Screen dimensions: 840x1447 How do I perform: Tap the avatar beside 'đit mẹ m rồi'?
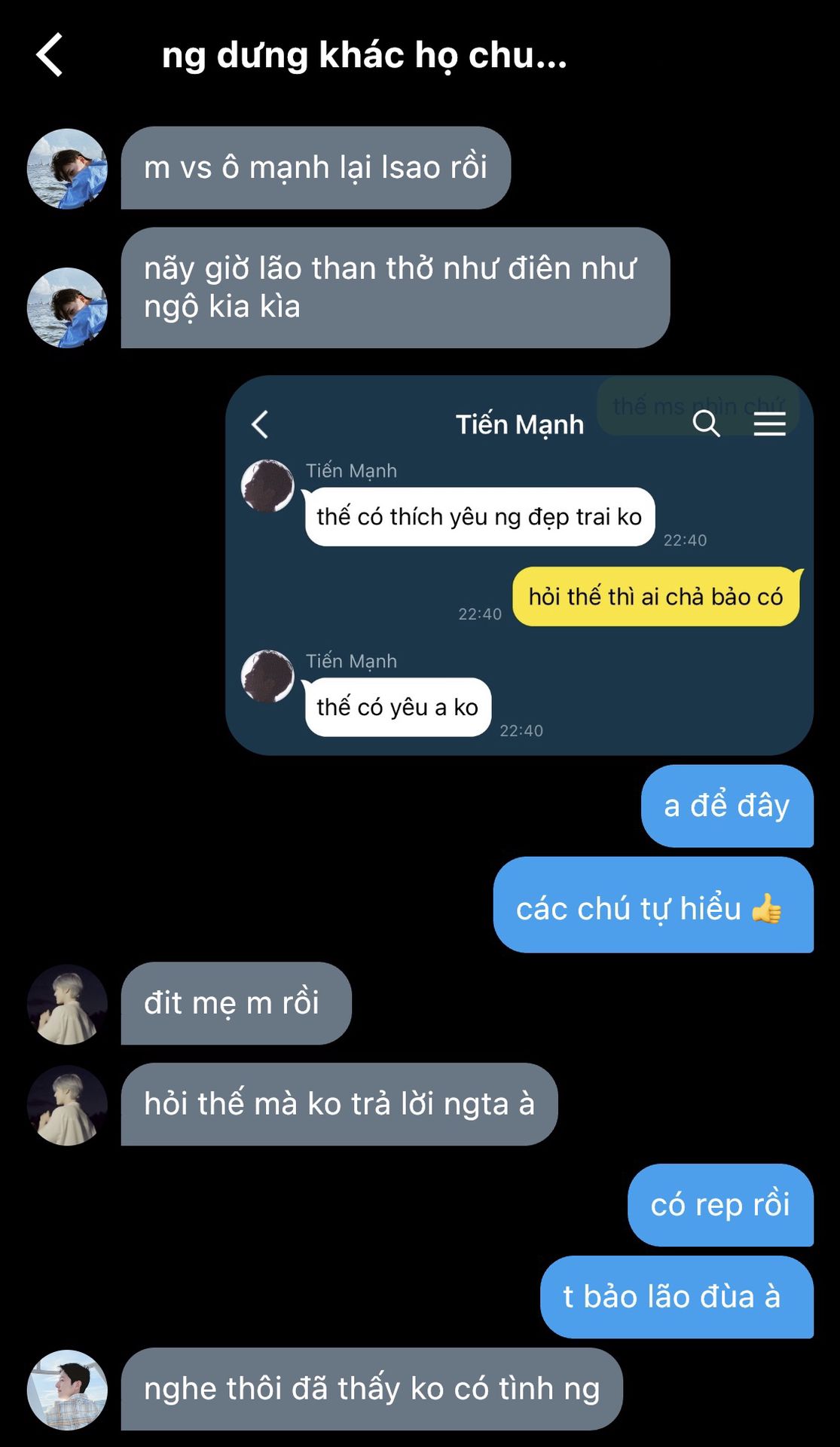pyautogui.click(x=67, y=1004)
